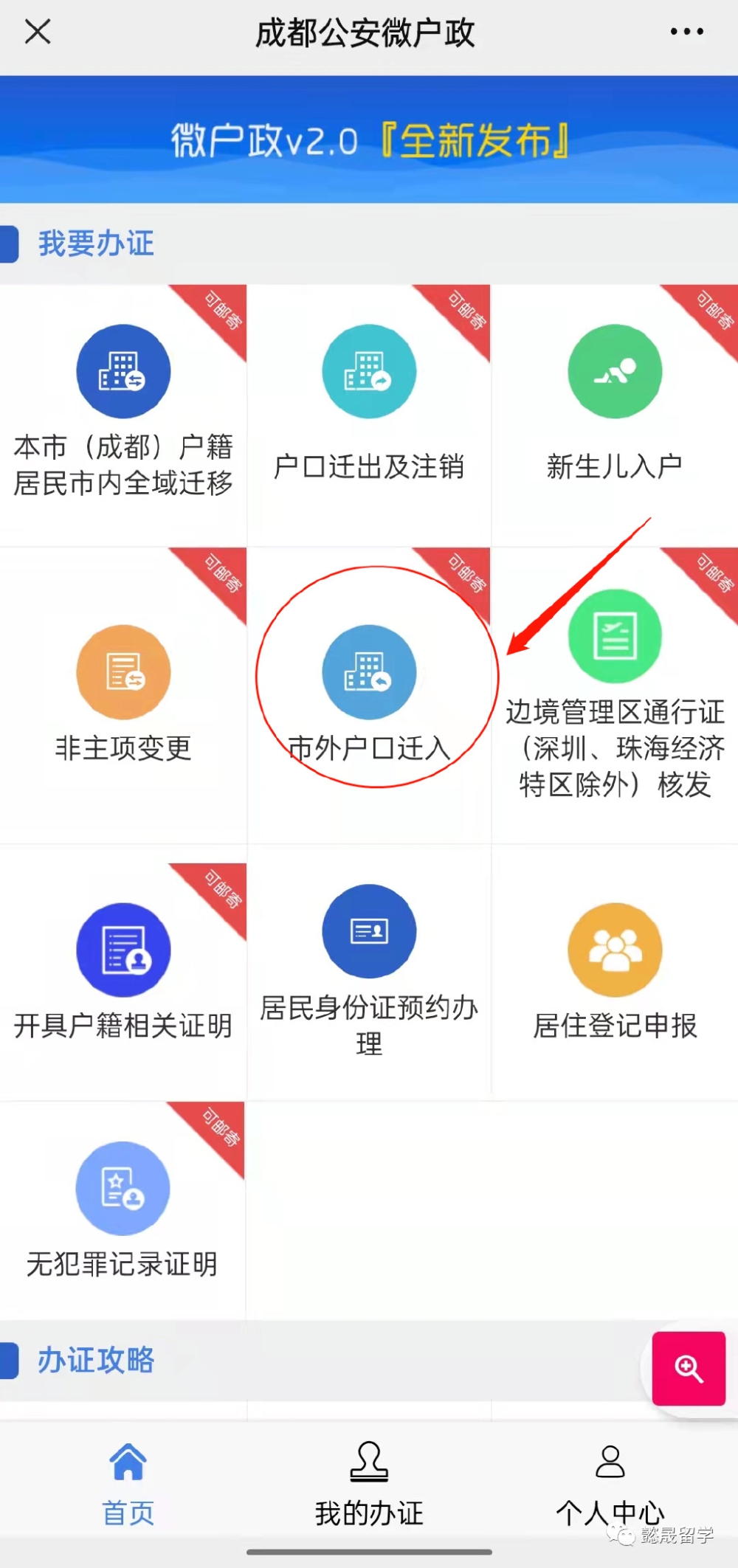Open 市外户口迁入 service
The width and height of the screenshot is (738, 1568).
pos(369,694)
